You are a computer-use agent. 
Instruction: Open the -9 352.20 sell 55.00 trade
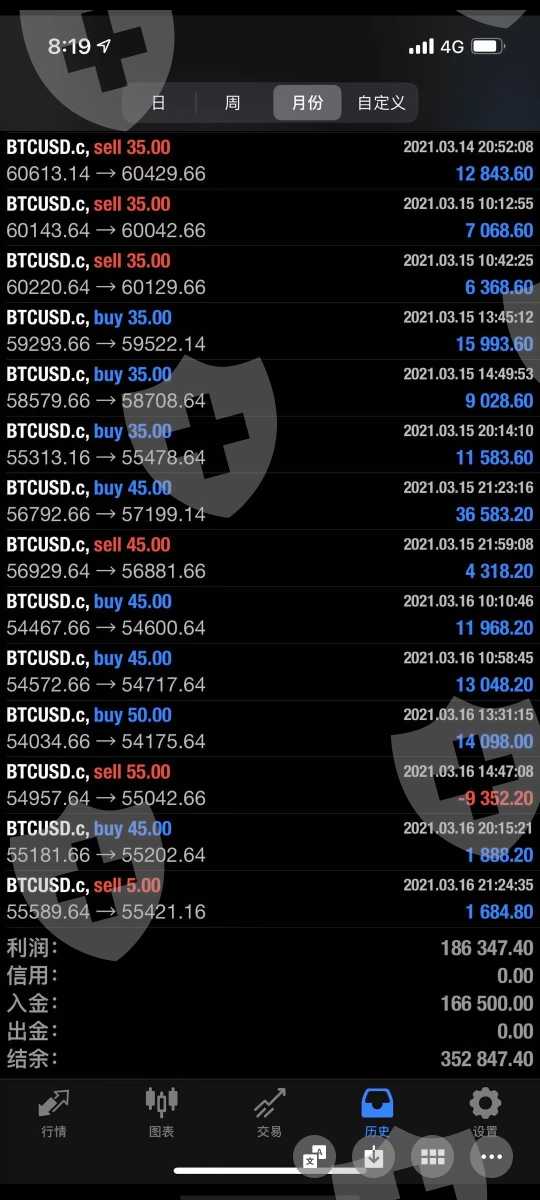click(x=270, y=786)
